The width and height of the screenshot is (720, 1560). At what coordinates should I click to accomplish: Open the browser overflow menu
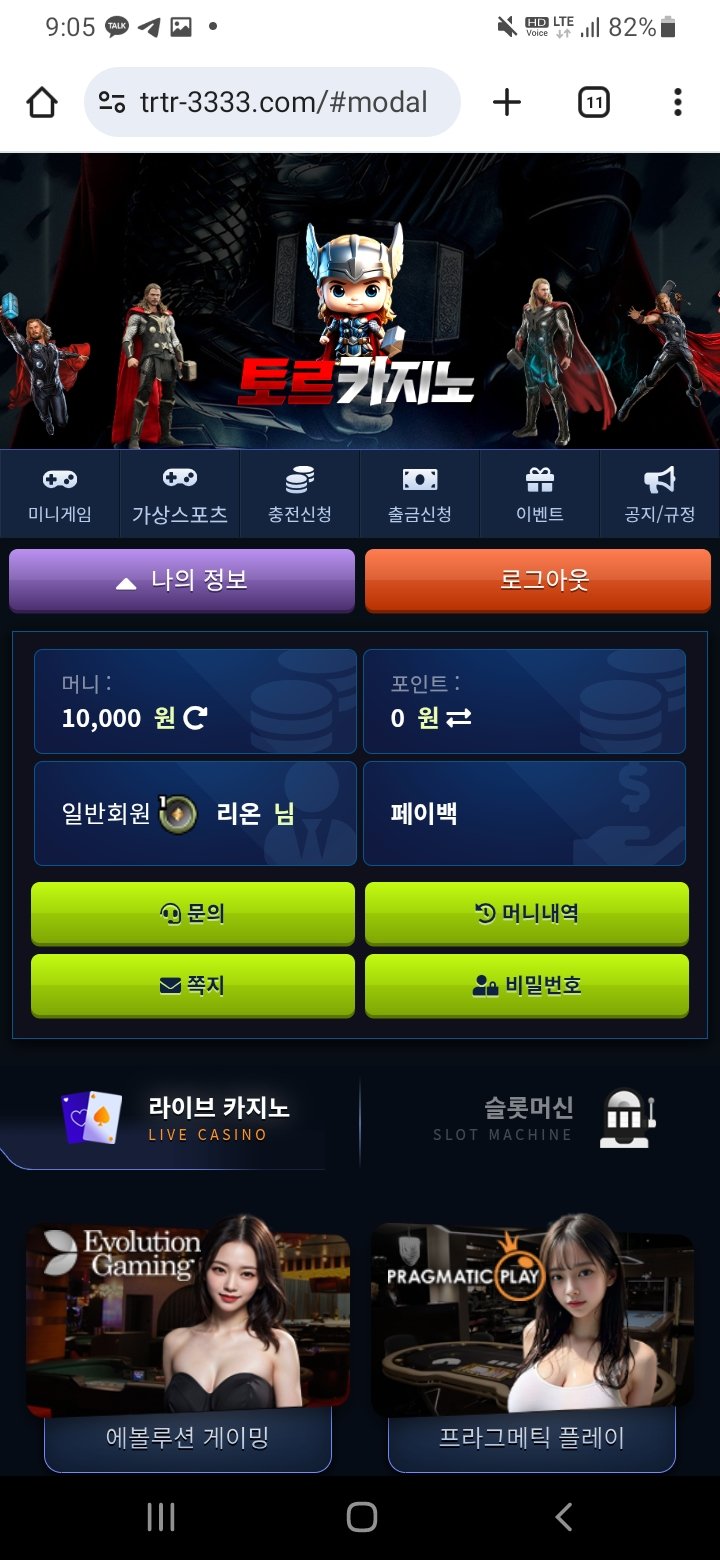coord(677,102)
